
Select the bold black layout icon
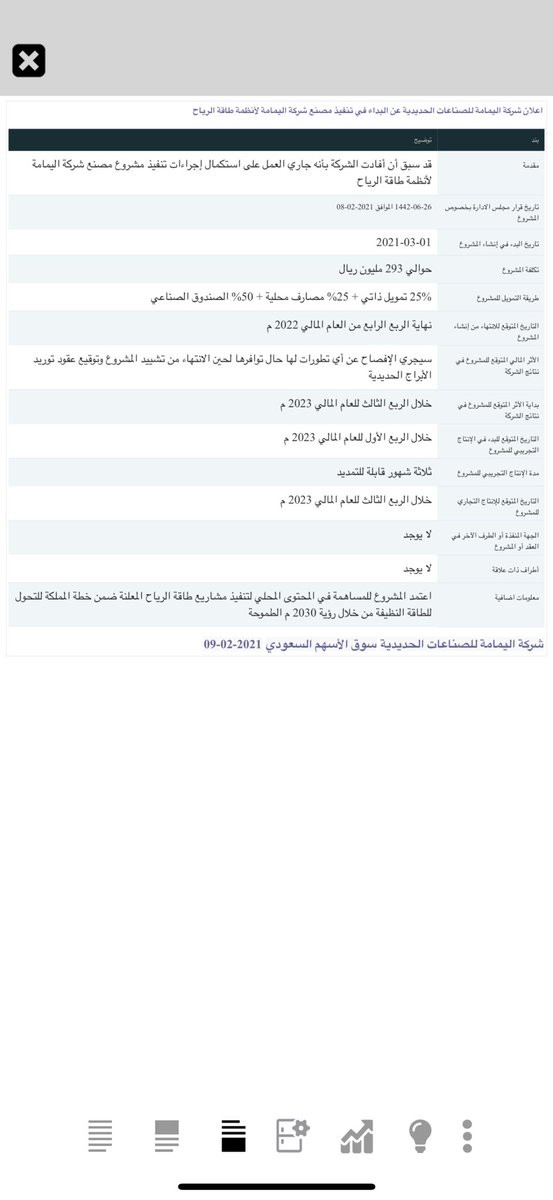pyautogui.click(x=233, y=1136)
